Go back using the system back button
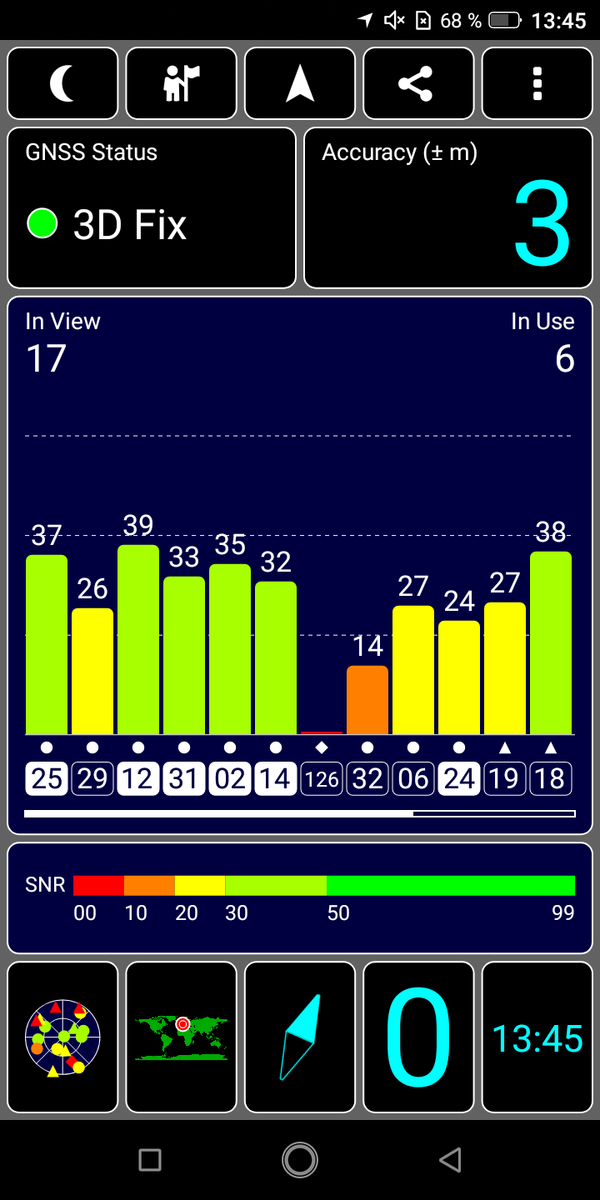 click(x=450, y=1159)
